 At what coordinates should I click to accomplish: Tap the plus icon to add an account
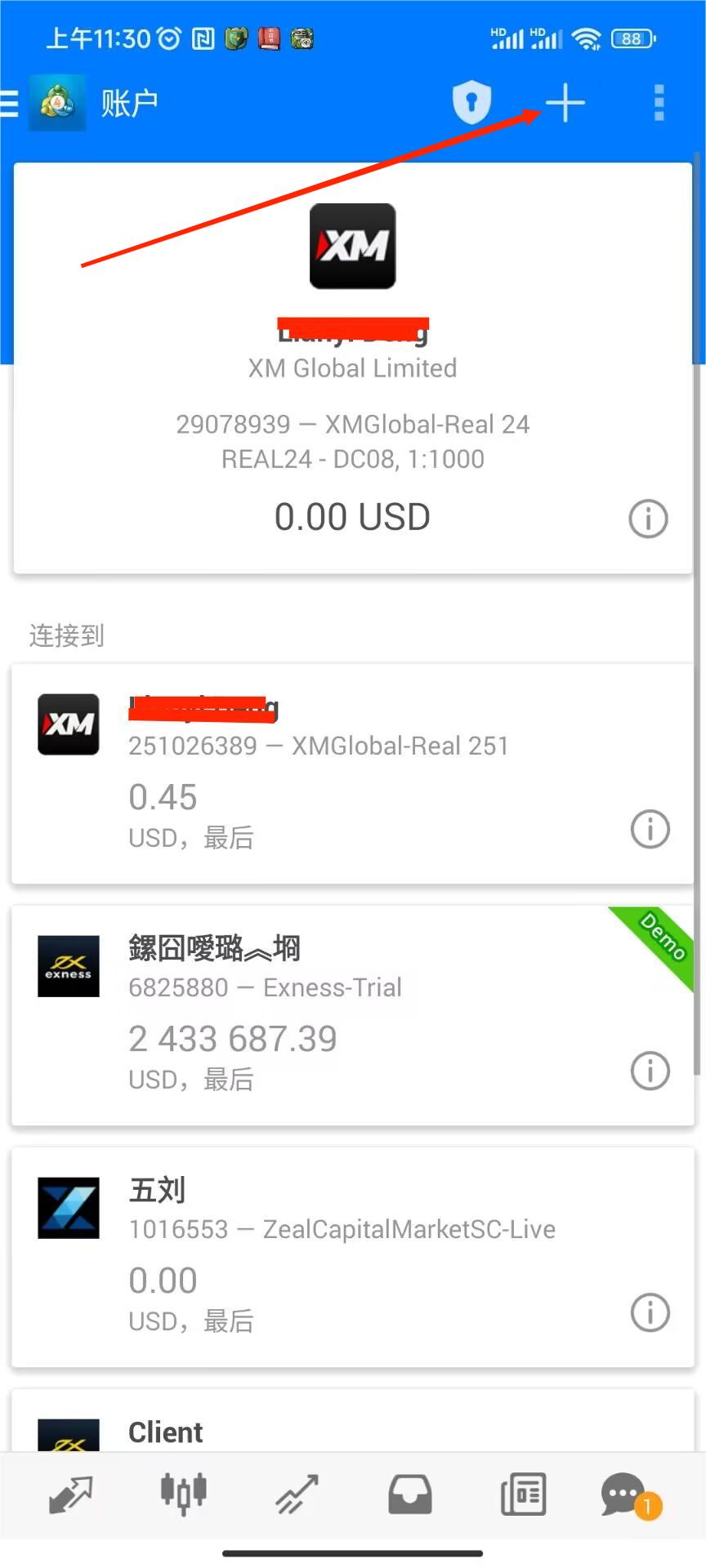[x=565, y=103]
